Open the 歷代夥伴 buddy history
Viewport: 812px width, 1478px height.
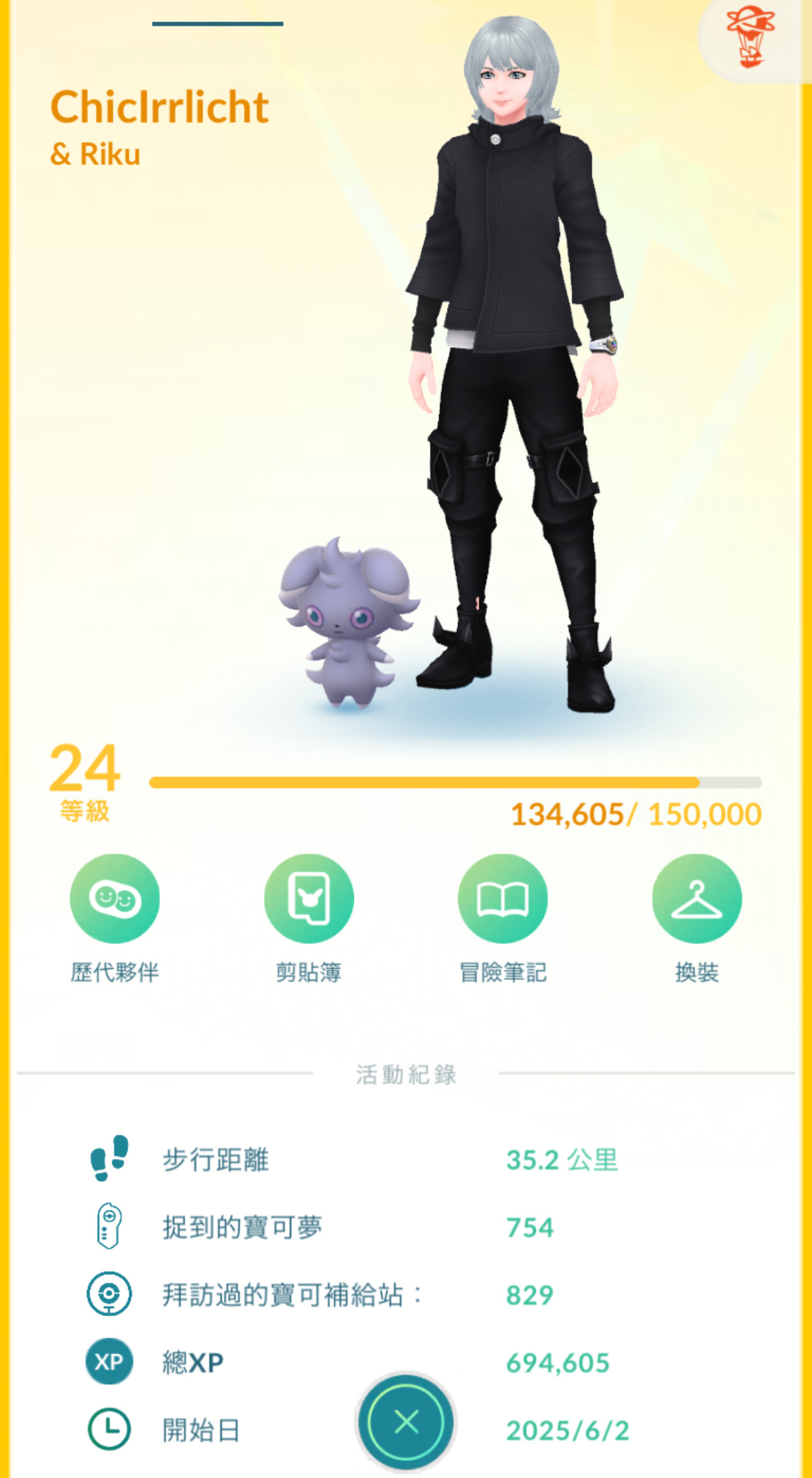click(114, 899)
